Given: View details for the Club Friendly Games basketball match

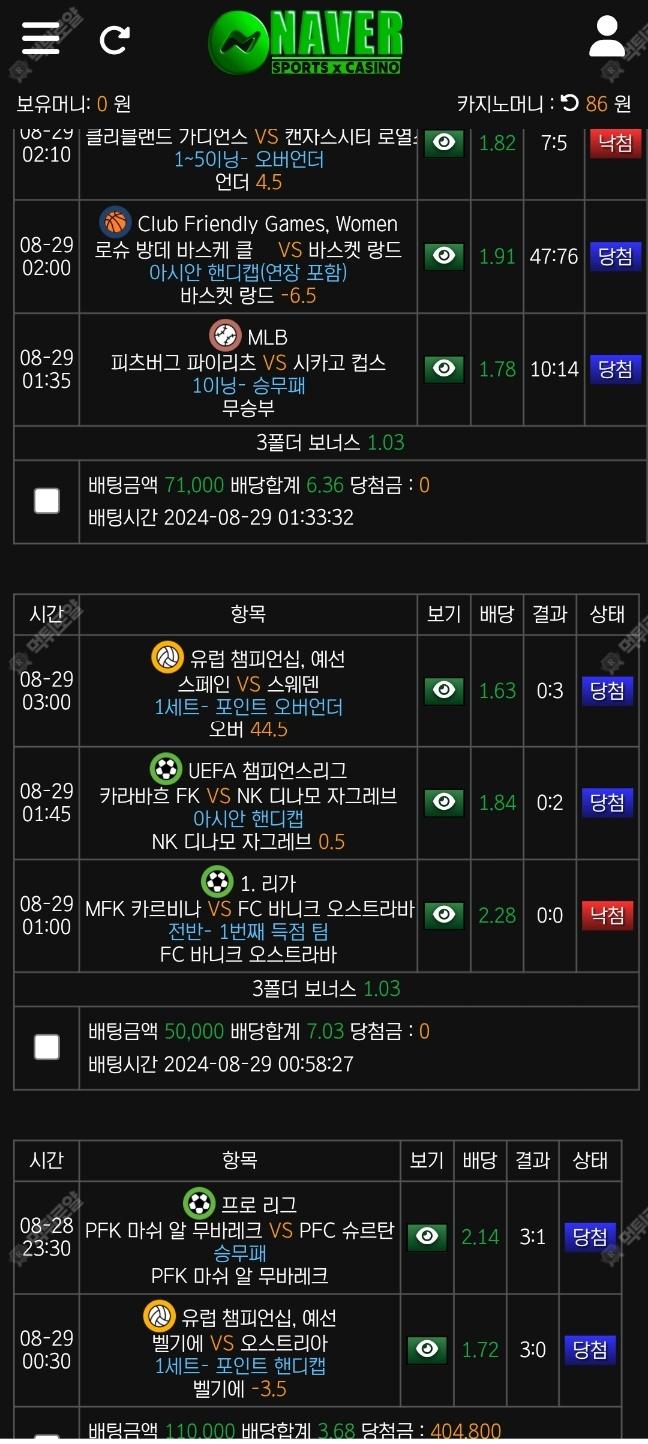Looking at the screenshot, I should [443, 256].
